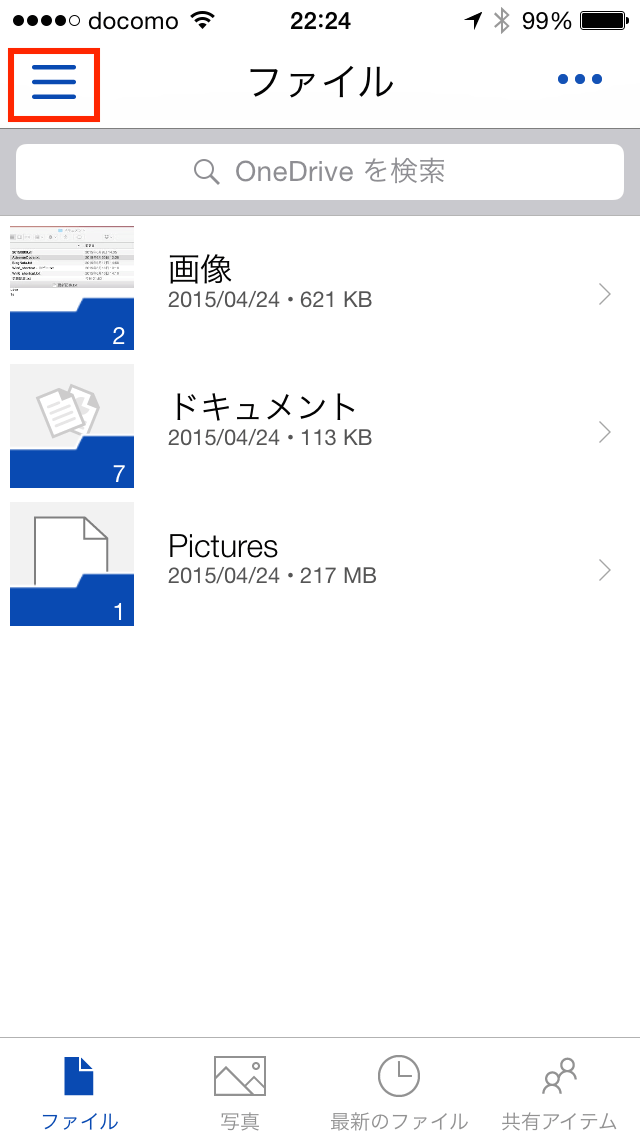The width and height of the screenshot is (640, 1136).
Task: Open the three-dot overflow menu
Action: [x=580, y=80]
